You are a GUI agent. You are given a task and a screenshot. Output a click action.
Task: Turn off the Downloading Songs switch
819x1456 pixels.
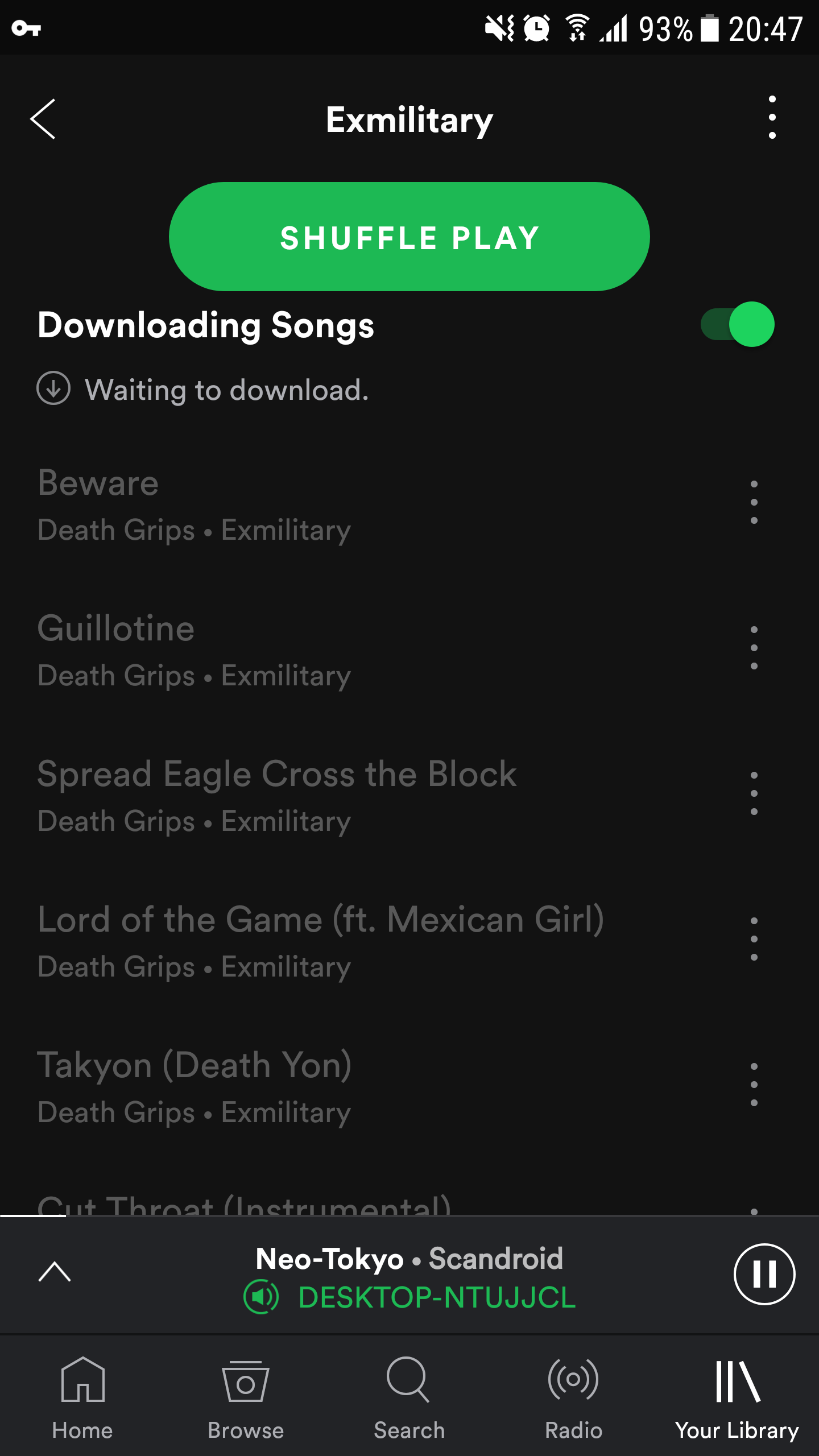coord(738,324)
